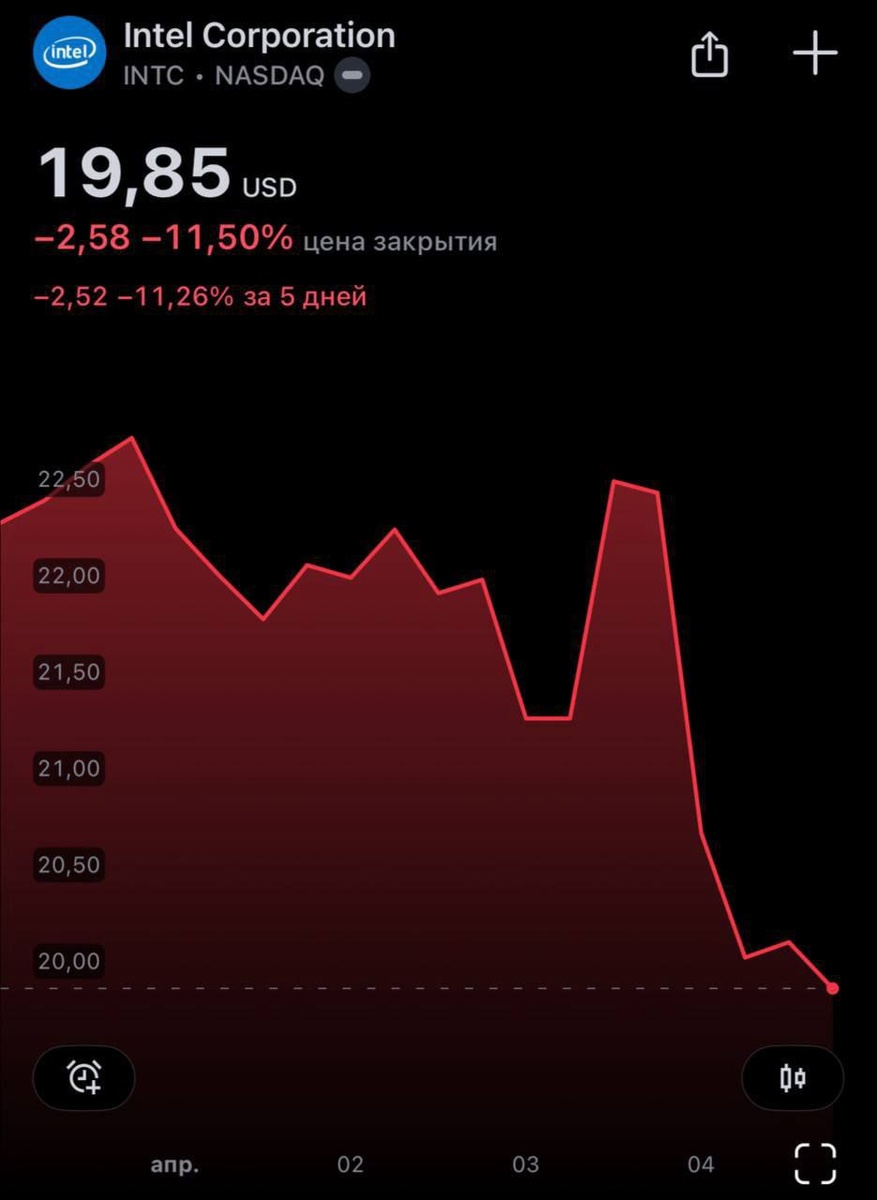Add INTC with the plus icon
Viewport: 877px width, 1200px height.
[815, 53]
